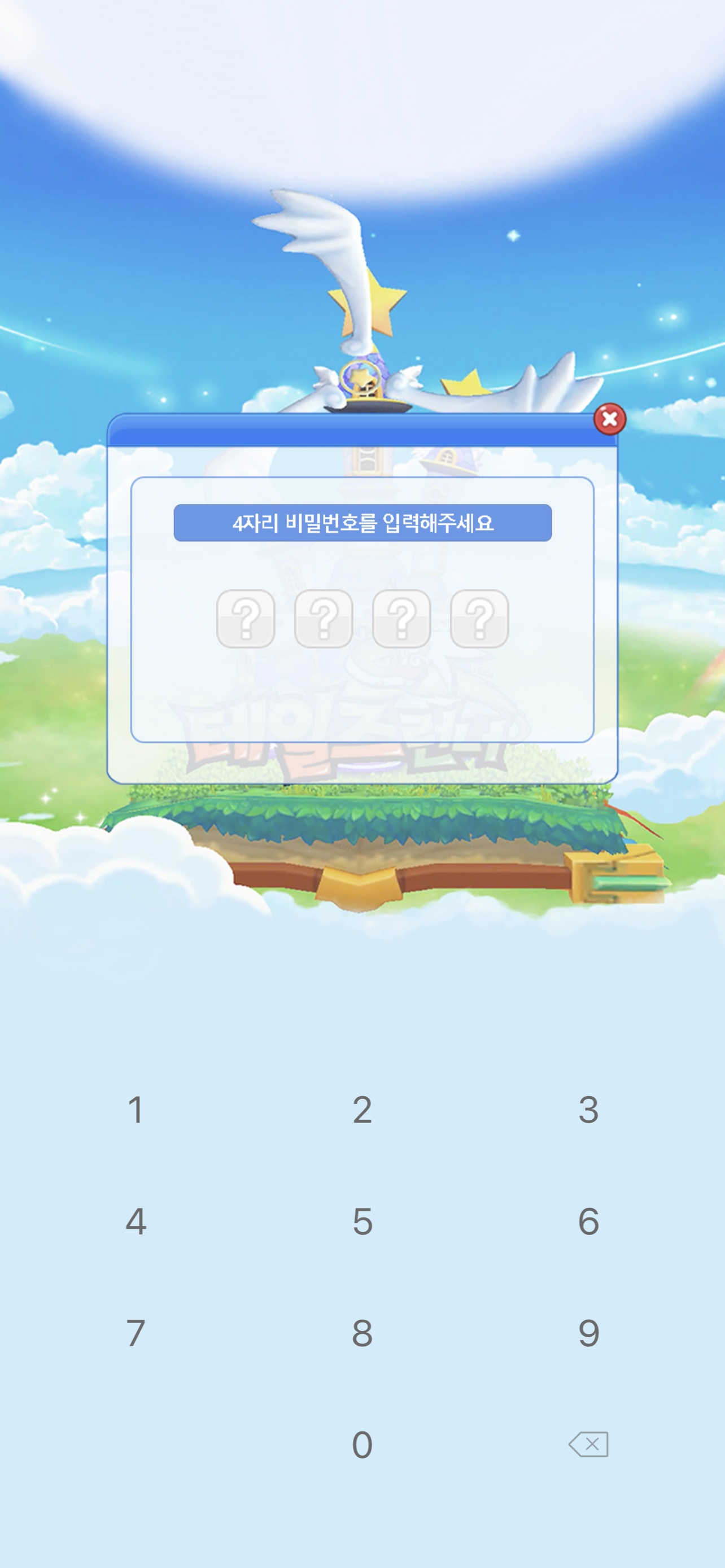Tap the 2 key
725x1568 pixels.
[x=362, y=1110]
